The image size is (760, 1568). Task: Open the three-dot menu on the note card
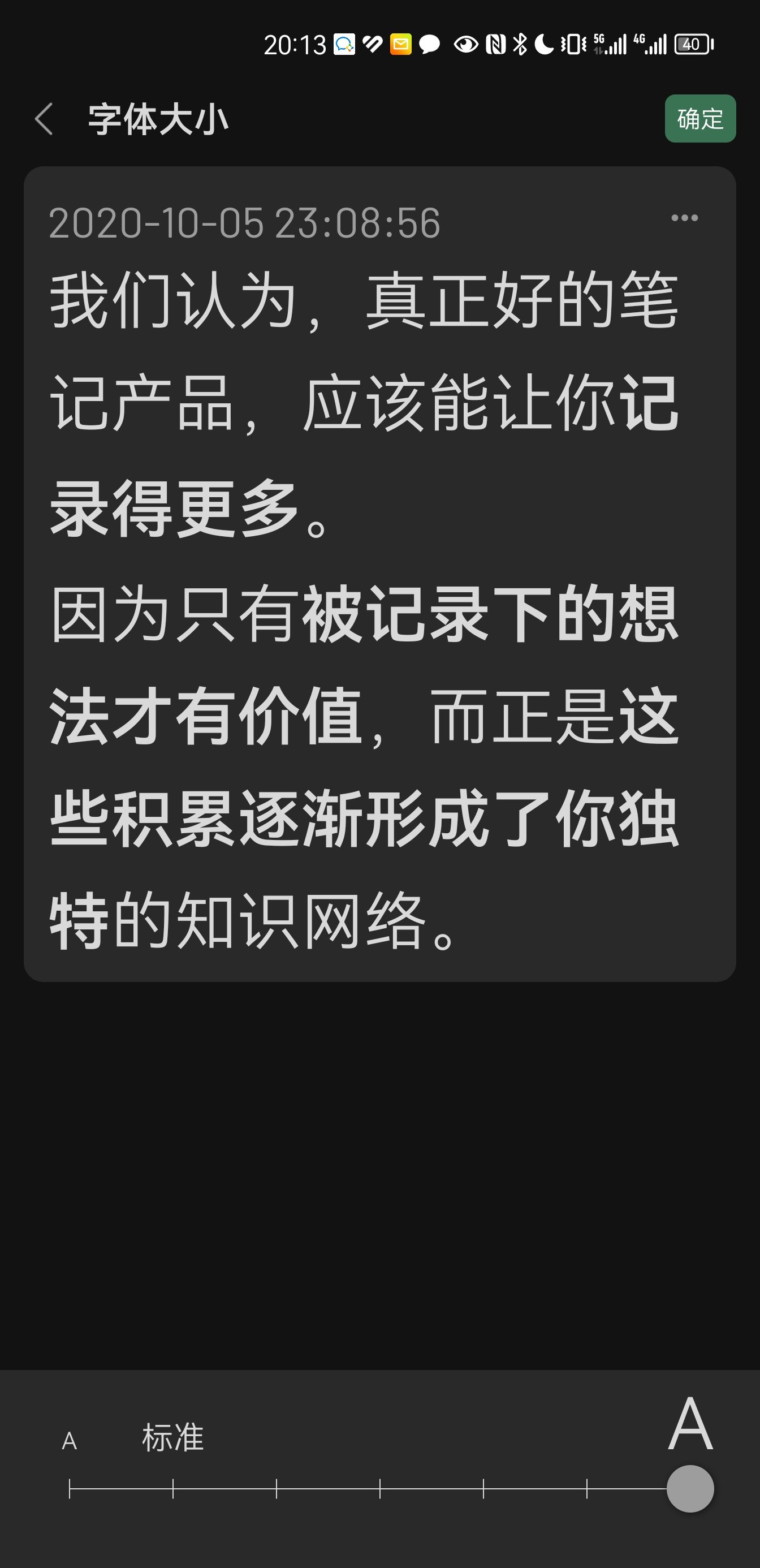(x=684, y=218)
